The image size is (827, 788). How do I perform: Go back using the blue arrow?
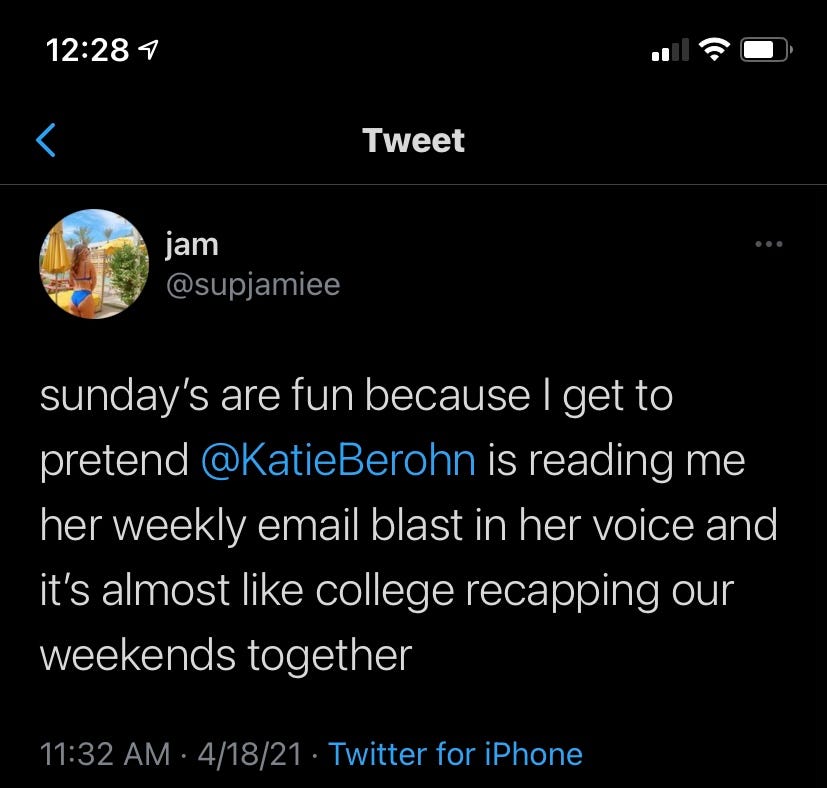point(46,140)
